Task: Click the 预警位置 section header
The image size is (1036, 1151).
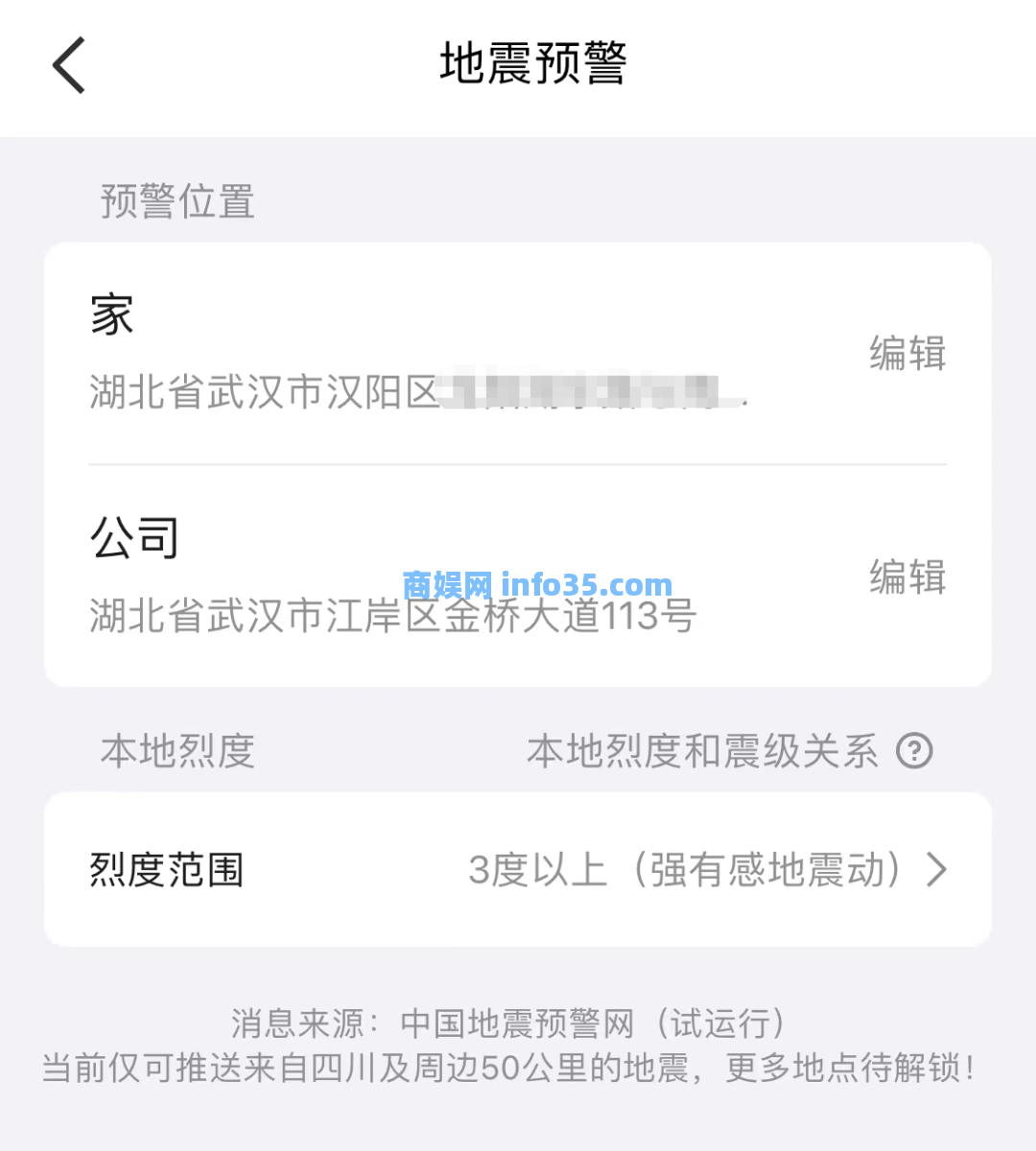Action: (176, 201)
